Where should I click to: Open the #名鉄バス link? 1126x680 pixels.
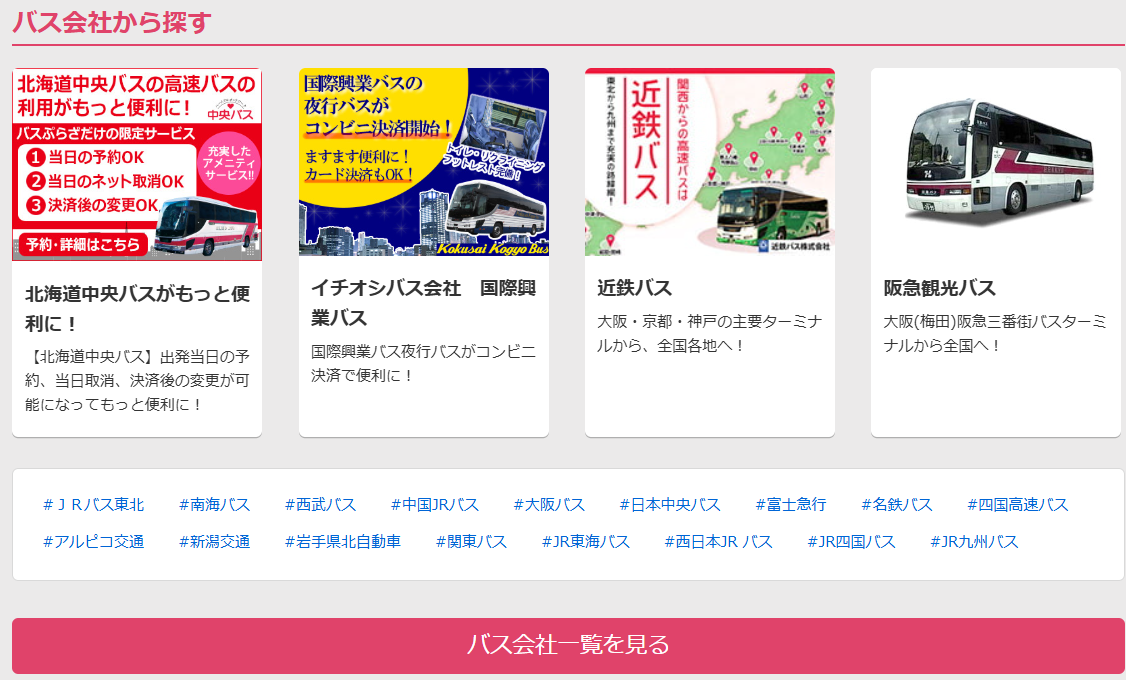click(897, 504)
